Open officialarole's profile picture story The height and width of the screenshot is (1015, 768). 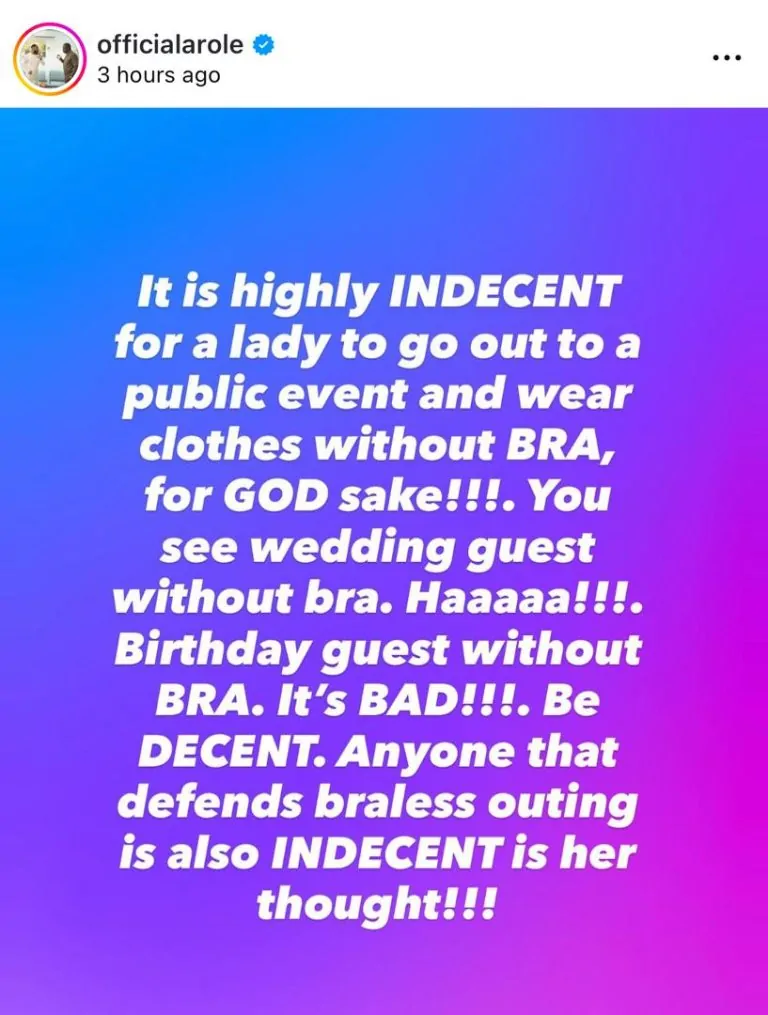48,57
